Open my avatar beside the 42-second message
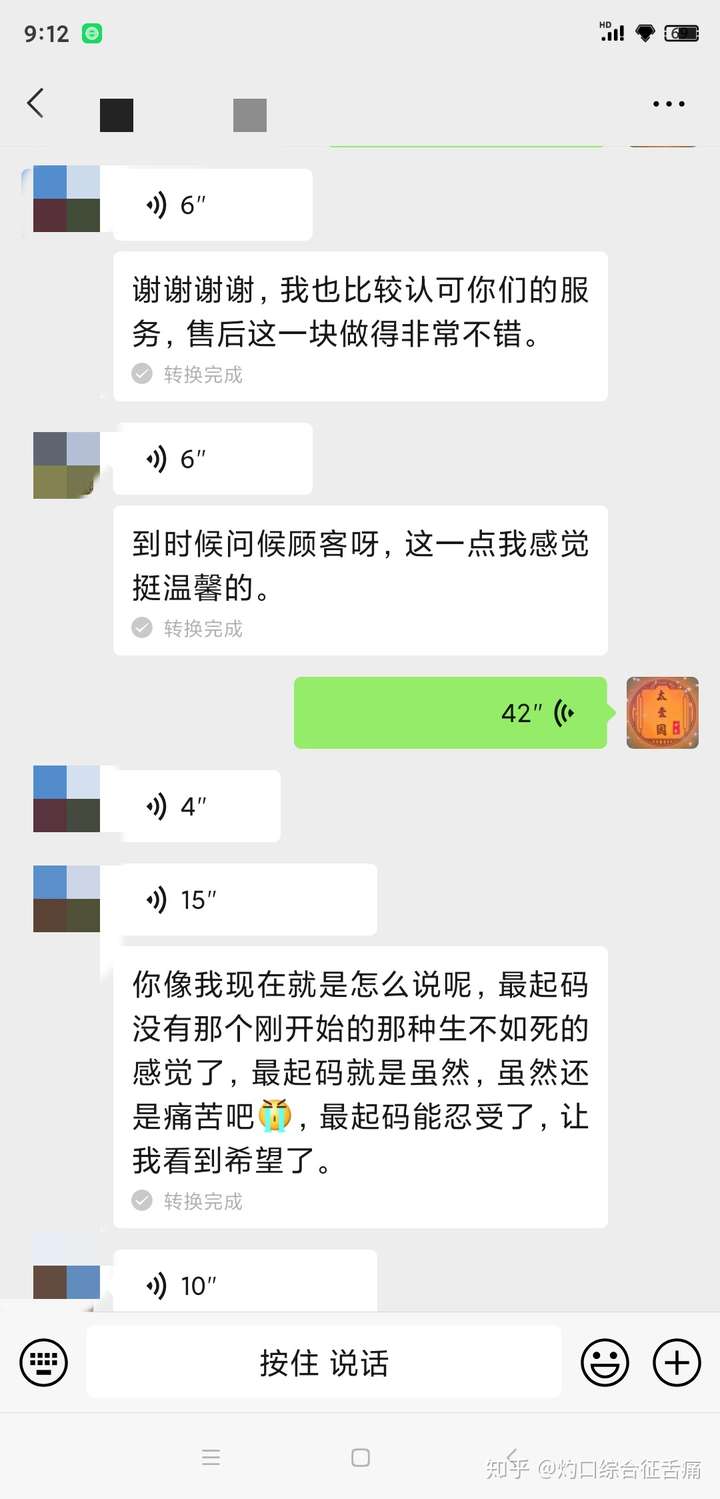The image size is (720, 1499). point(662,713)
